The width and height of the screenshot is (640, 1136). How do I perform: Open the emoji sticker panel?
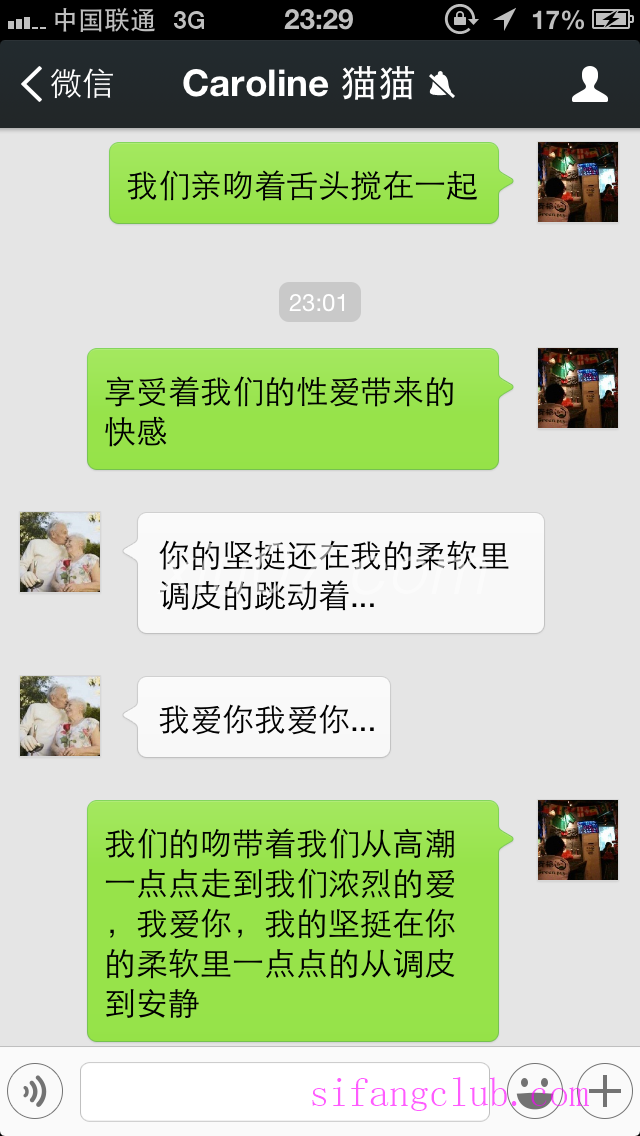point(534,1091)
